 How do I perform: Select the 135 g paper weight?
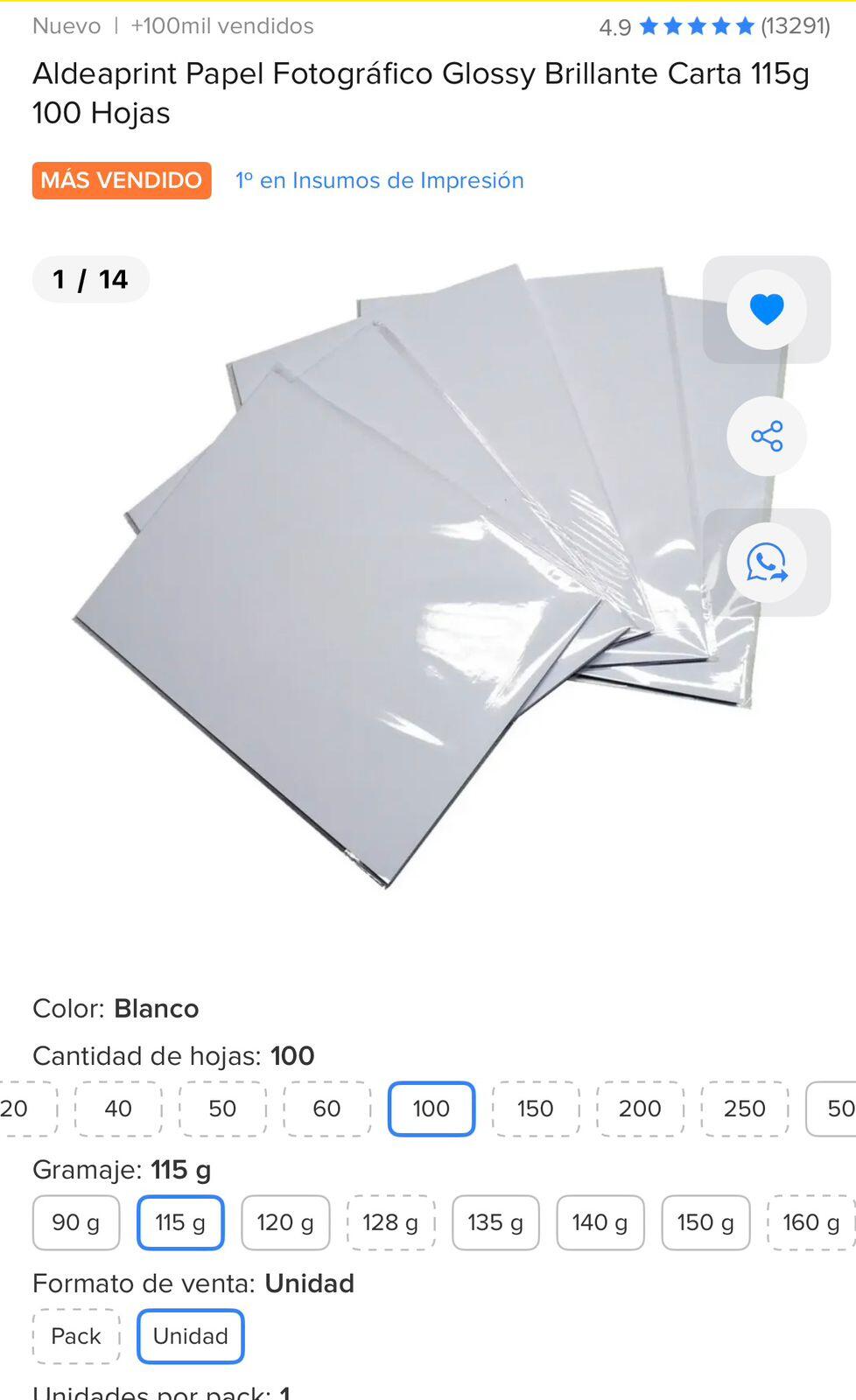[x=495, y=1222]
